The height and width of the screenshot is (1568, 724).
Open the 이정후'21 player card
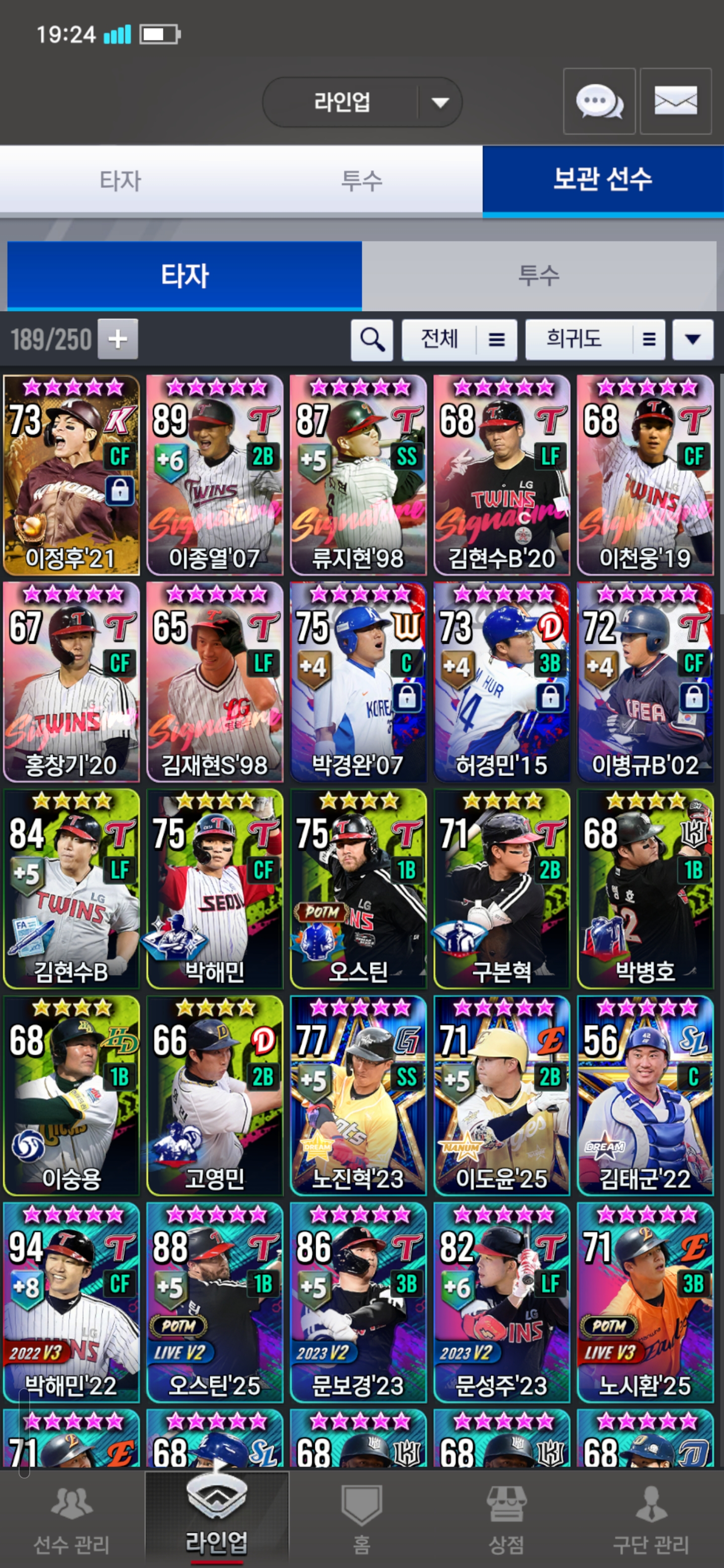click(x=71, y=475)
